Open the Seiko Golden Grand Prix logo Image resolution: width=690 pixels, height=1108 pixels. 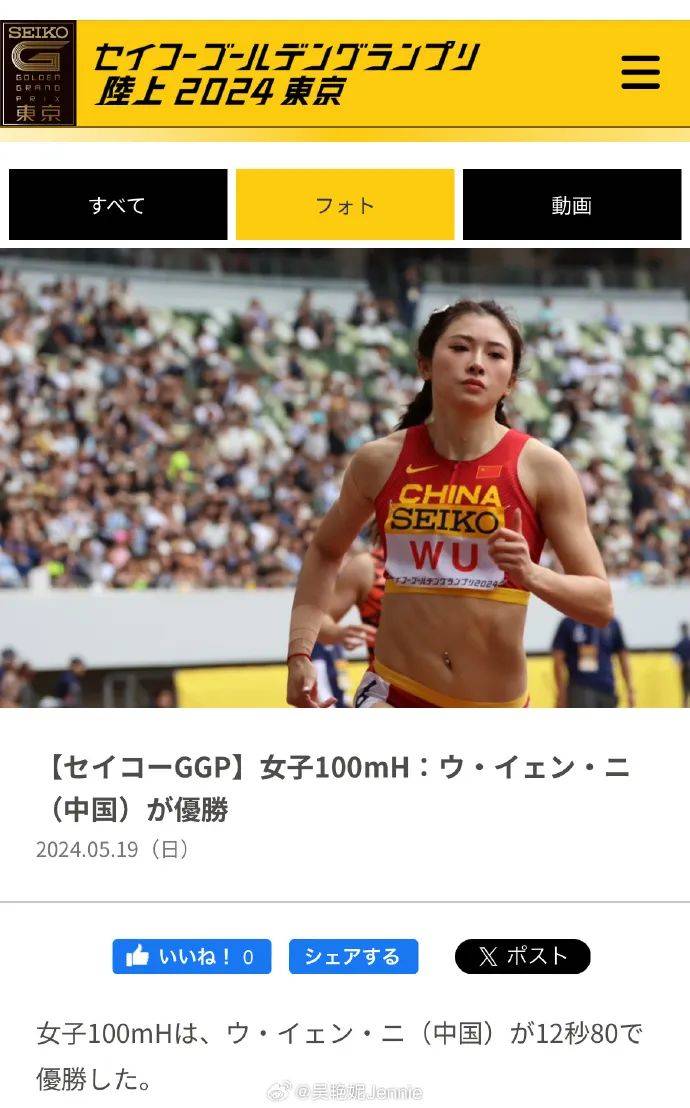coord(39,73)
